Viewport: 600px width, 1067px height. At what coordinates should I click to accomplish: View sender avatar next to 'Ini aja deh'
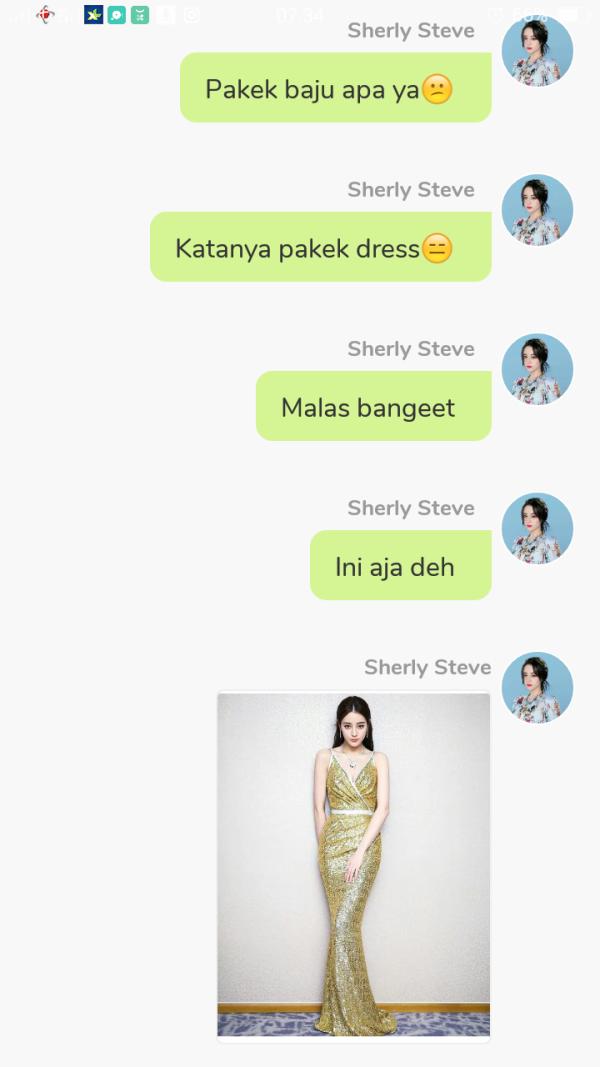point(537,528)
